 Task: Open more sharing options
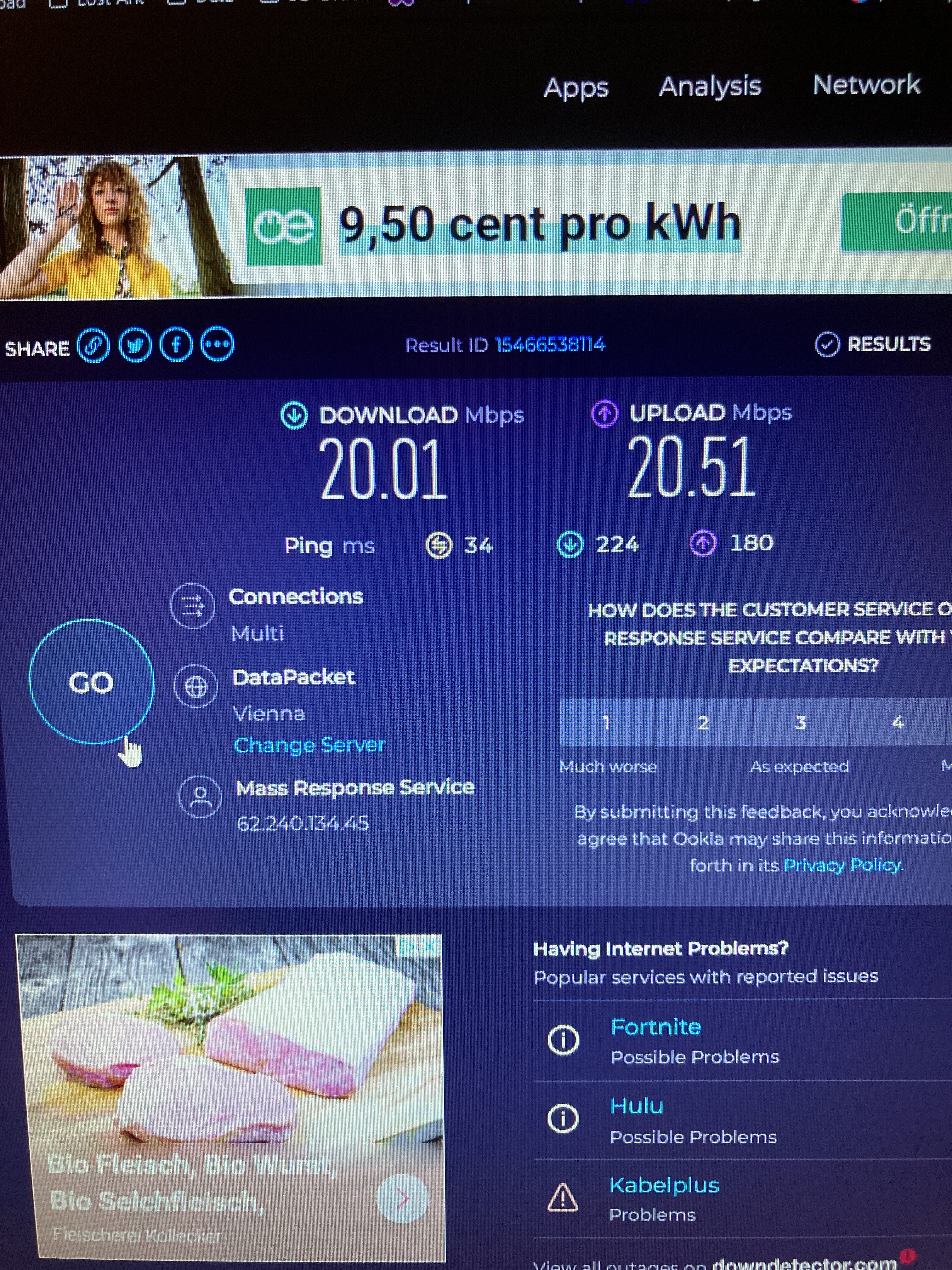point(218,345)
